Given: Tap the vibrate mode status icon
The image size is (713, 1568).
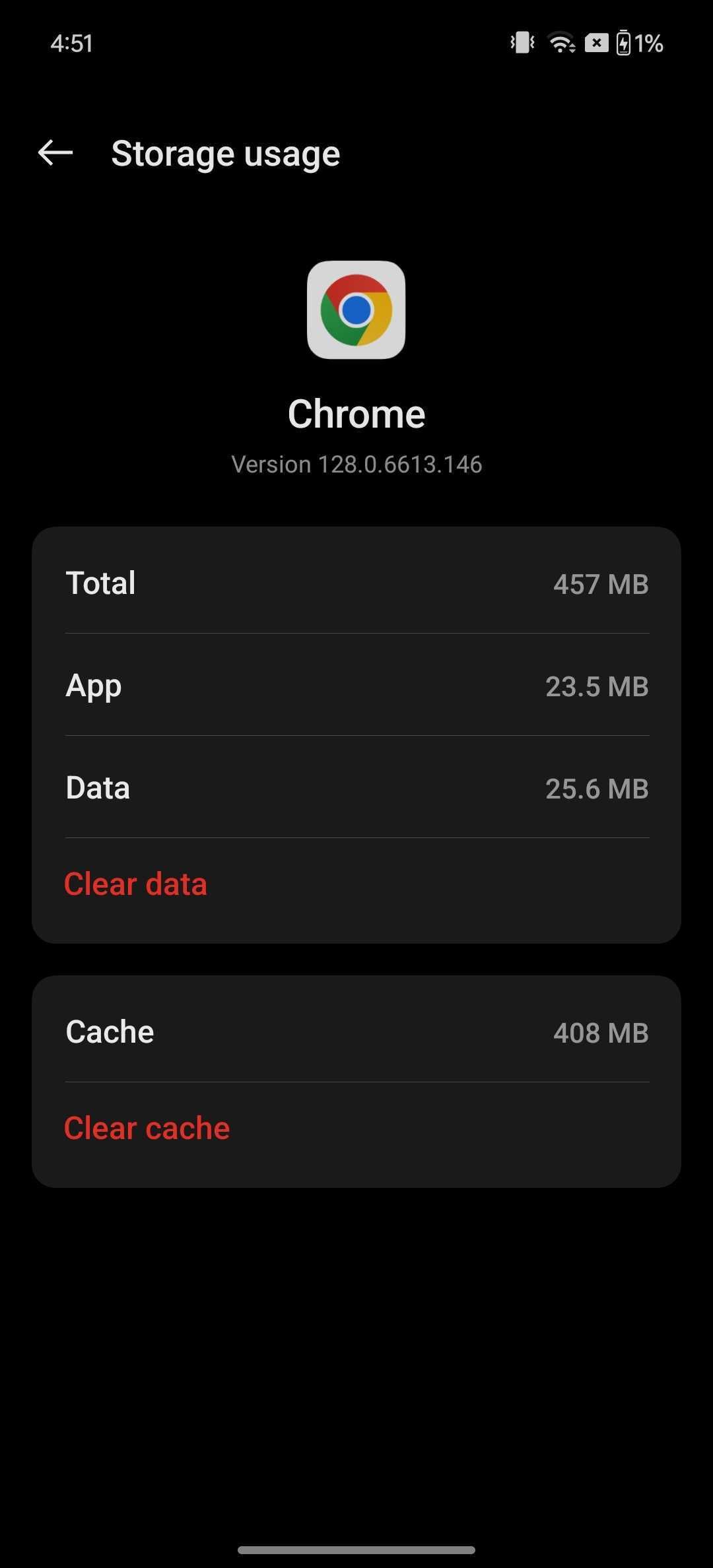Looking at the screenshot, I should pyautogui.click(x=521, y=42).
